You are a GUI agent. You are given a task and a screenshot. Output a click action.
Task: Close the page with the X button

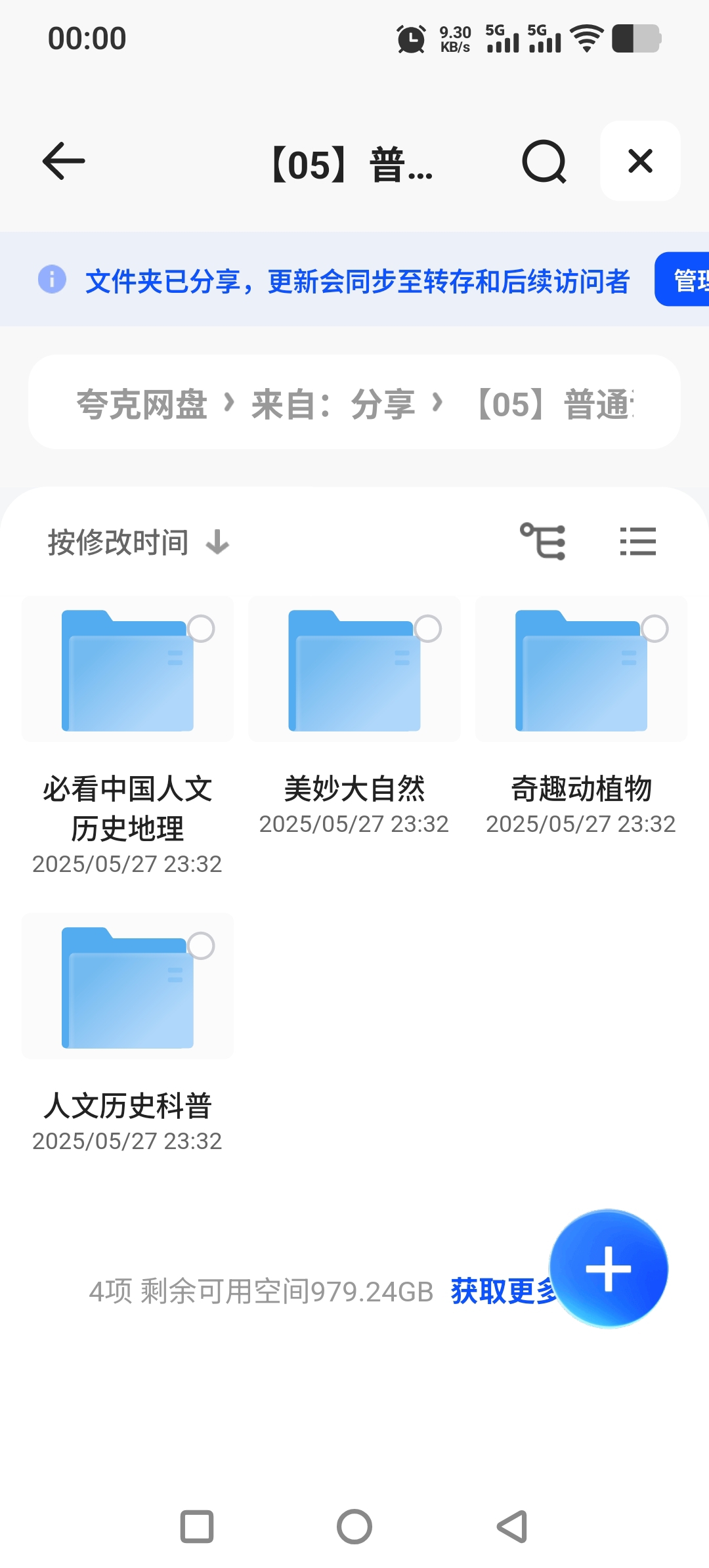tap(640, 161)
